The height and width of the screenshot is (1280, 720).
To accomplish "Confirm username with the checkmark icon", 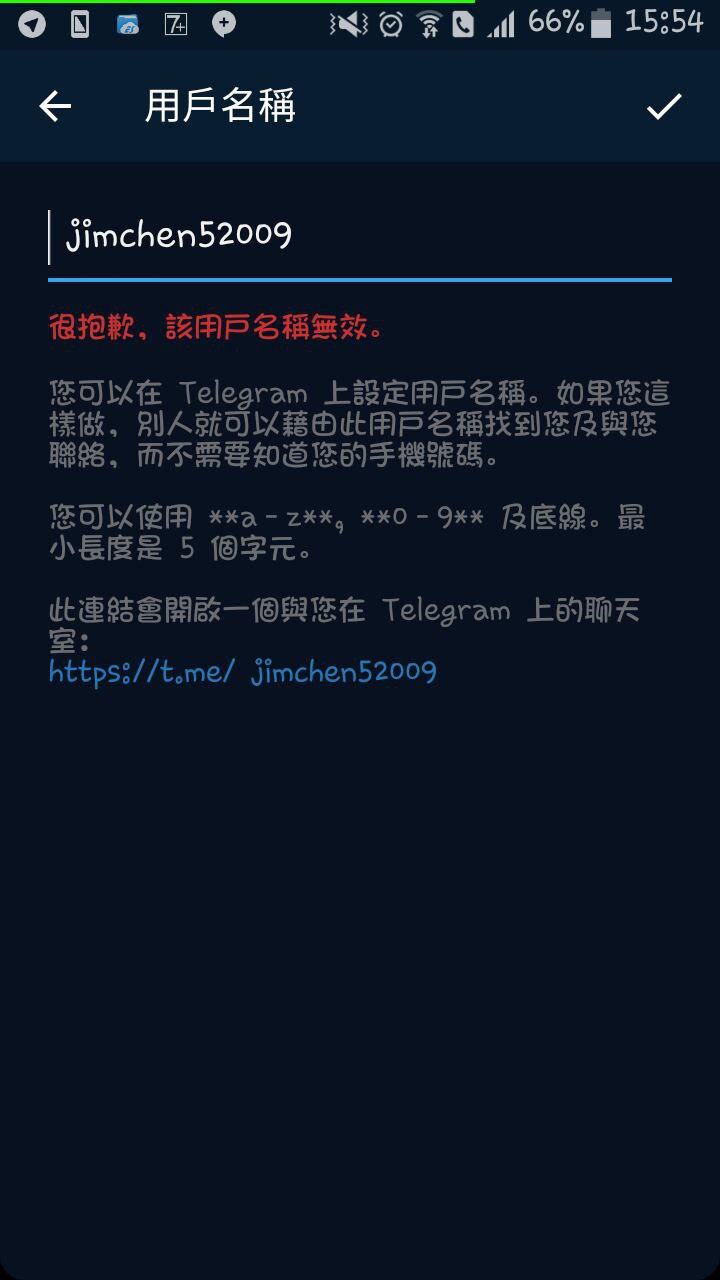I will [664, 106].
